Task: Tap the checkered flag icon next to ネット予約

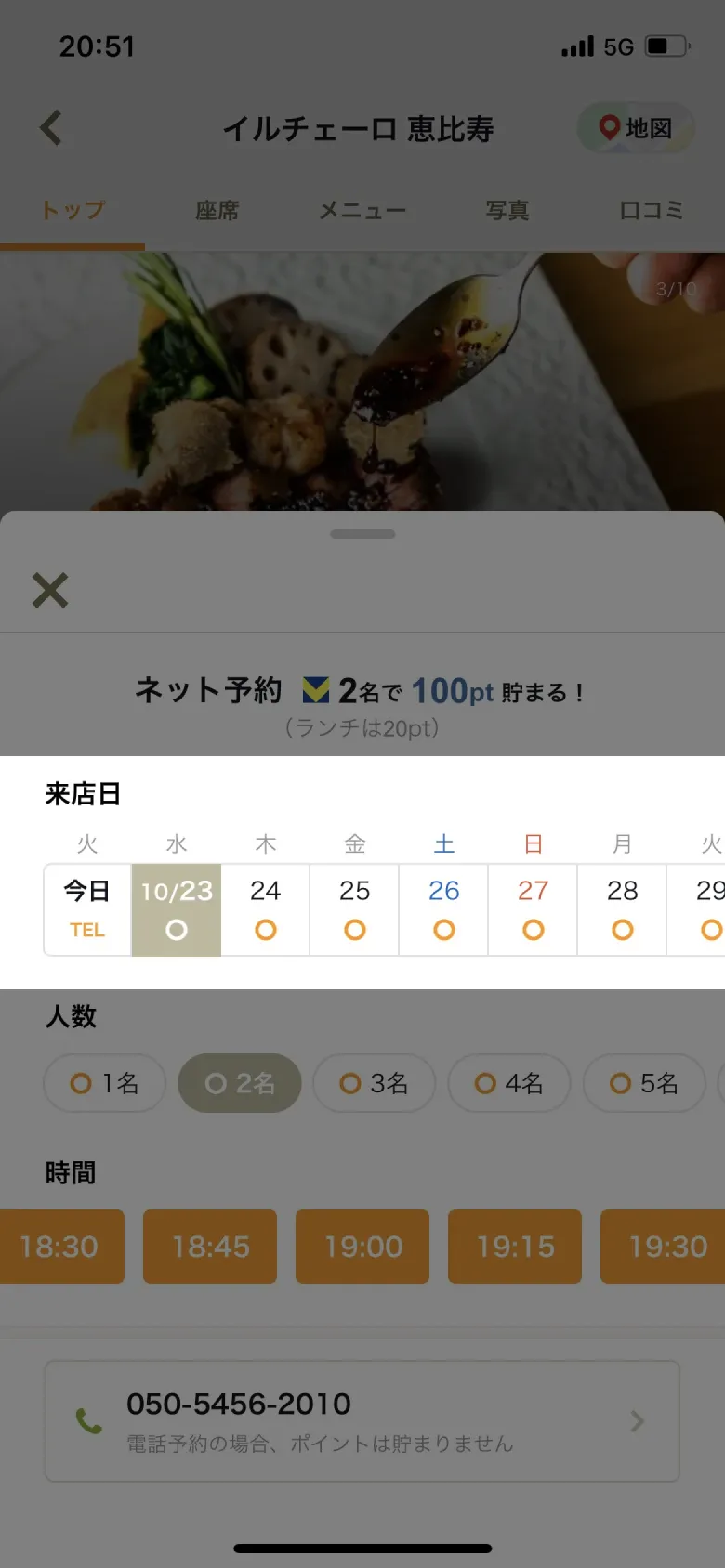Action: click(317, 689)
